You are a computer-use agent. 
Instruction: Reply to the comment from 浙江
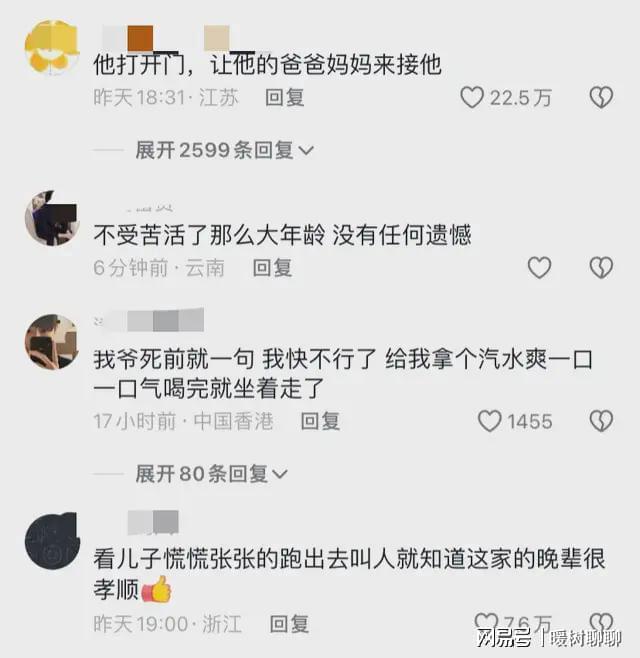289,624
